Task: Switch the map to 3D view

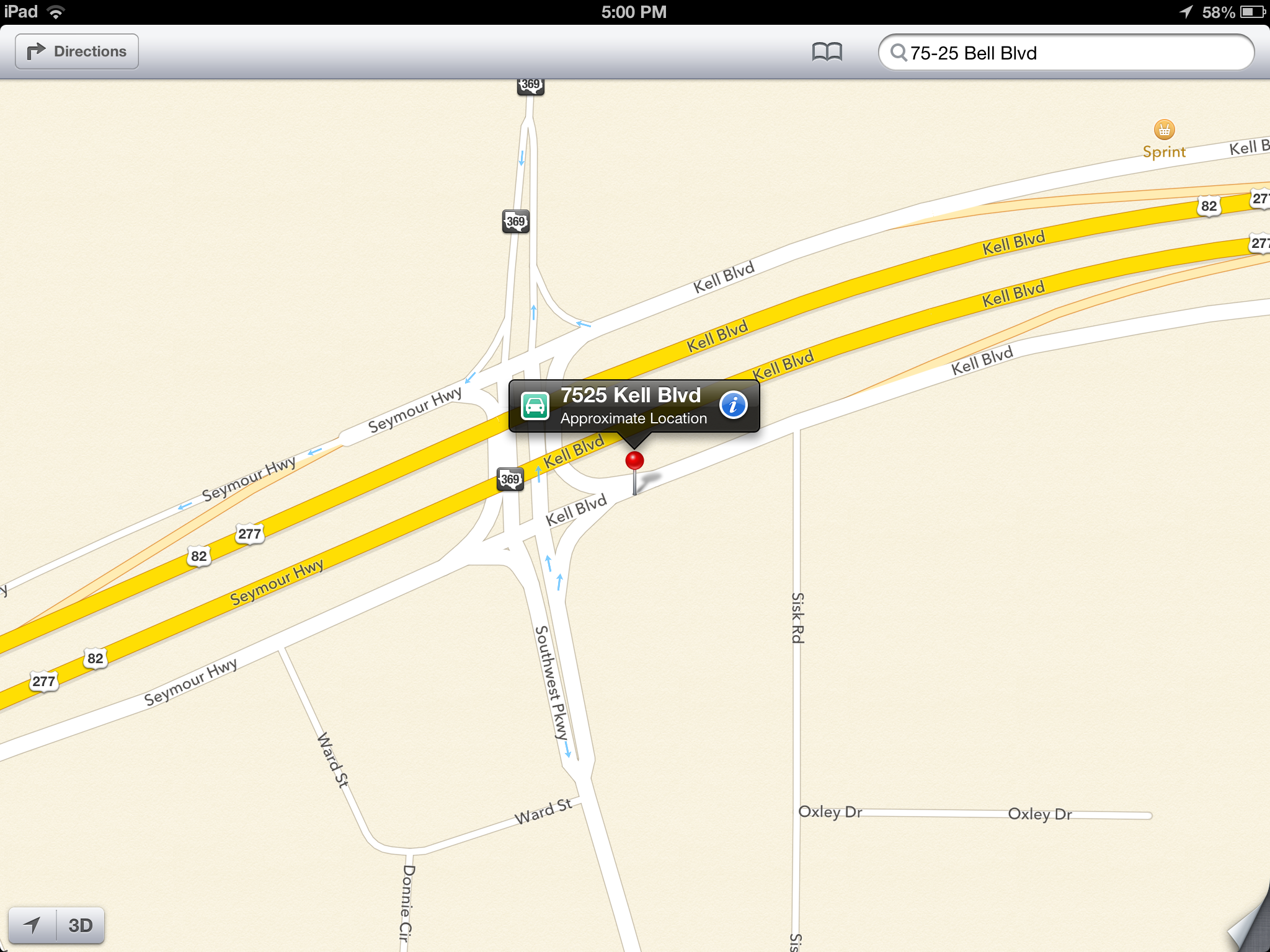Action: pos(81,925)
